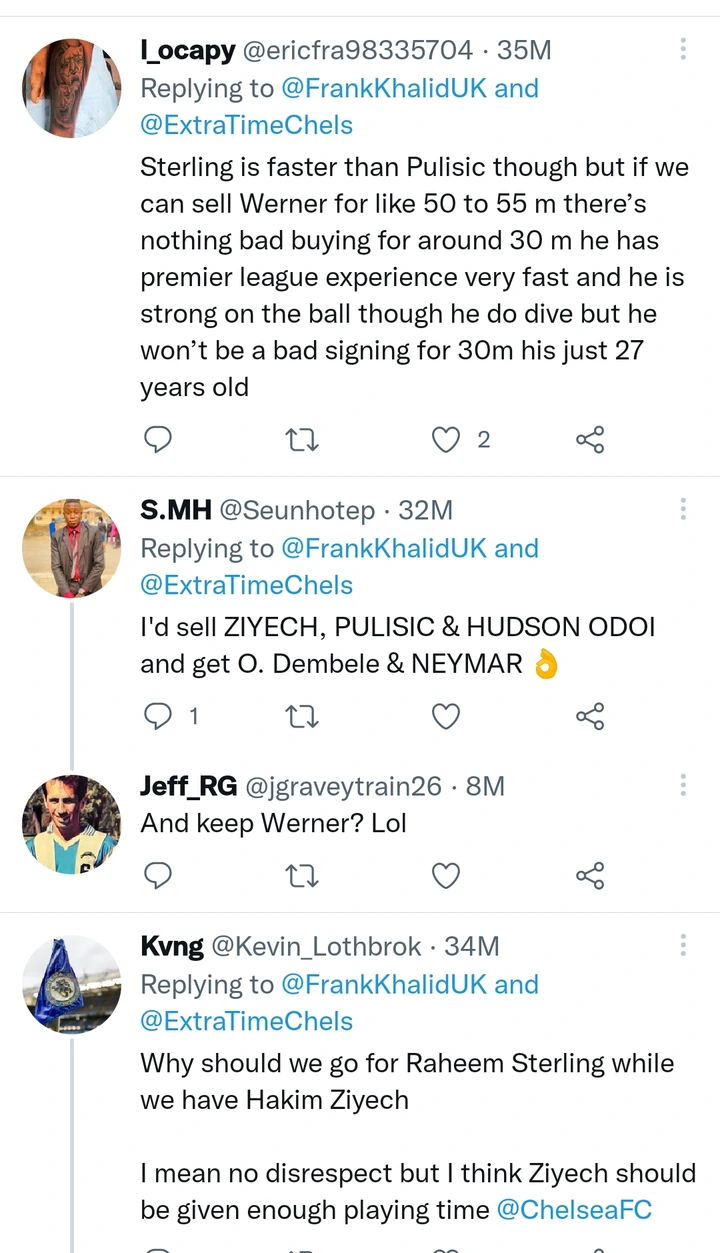This screenshot has height=1253, width=720.
Task: Open Kvng's profile picture
Action: coord(71,984)
